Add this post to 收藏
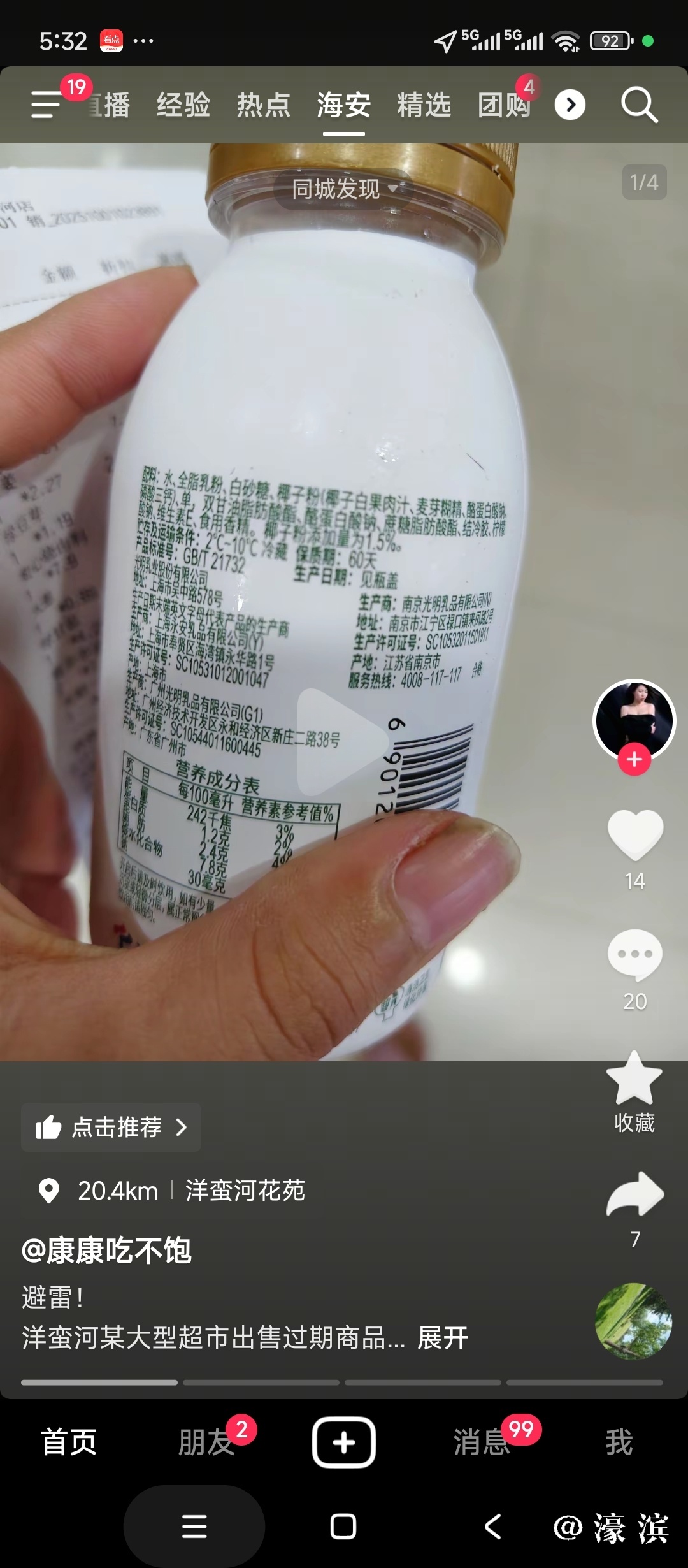Image resolution: width=688 pixels, height=1568 pixels. tap(634, 1078)
